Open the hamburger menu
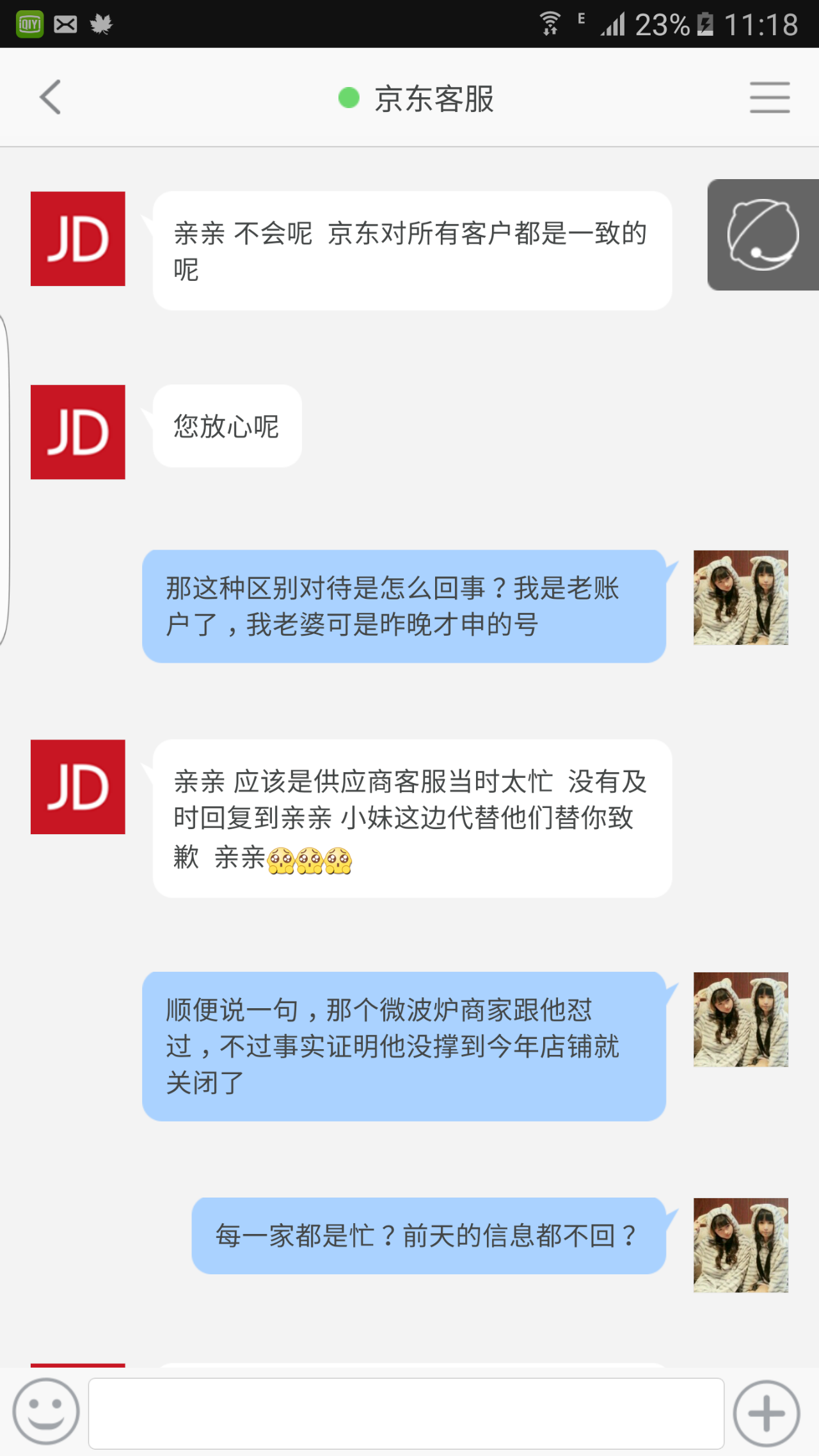Viewport: 819px width, 1456px height. click(x=769, y=97)
